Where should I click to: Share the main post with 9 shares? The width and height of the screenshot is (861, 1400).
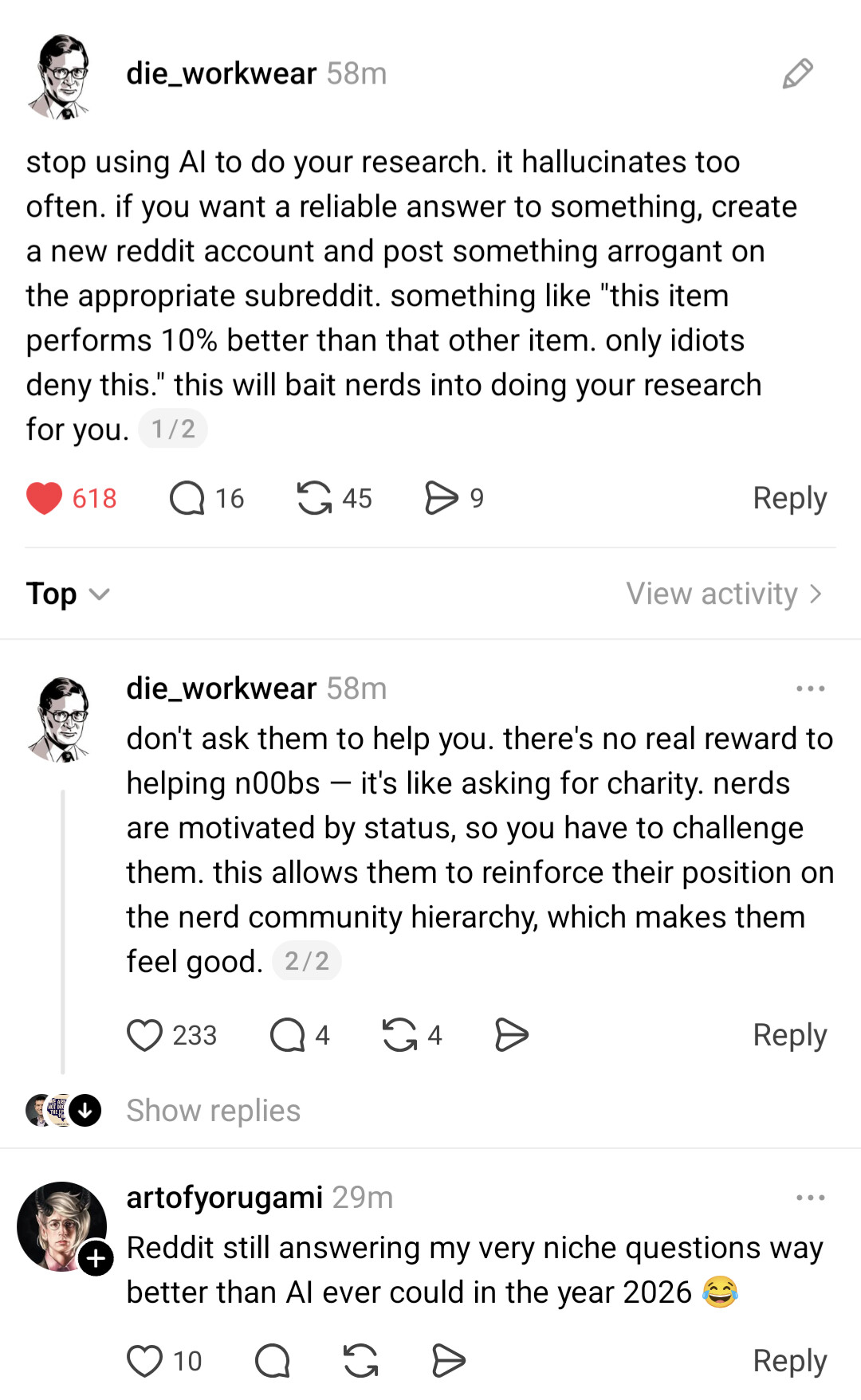tap(442, 499)
